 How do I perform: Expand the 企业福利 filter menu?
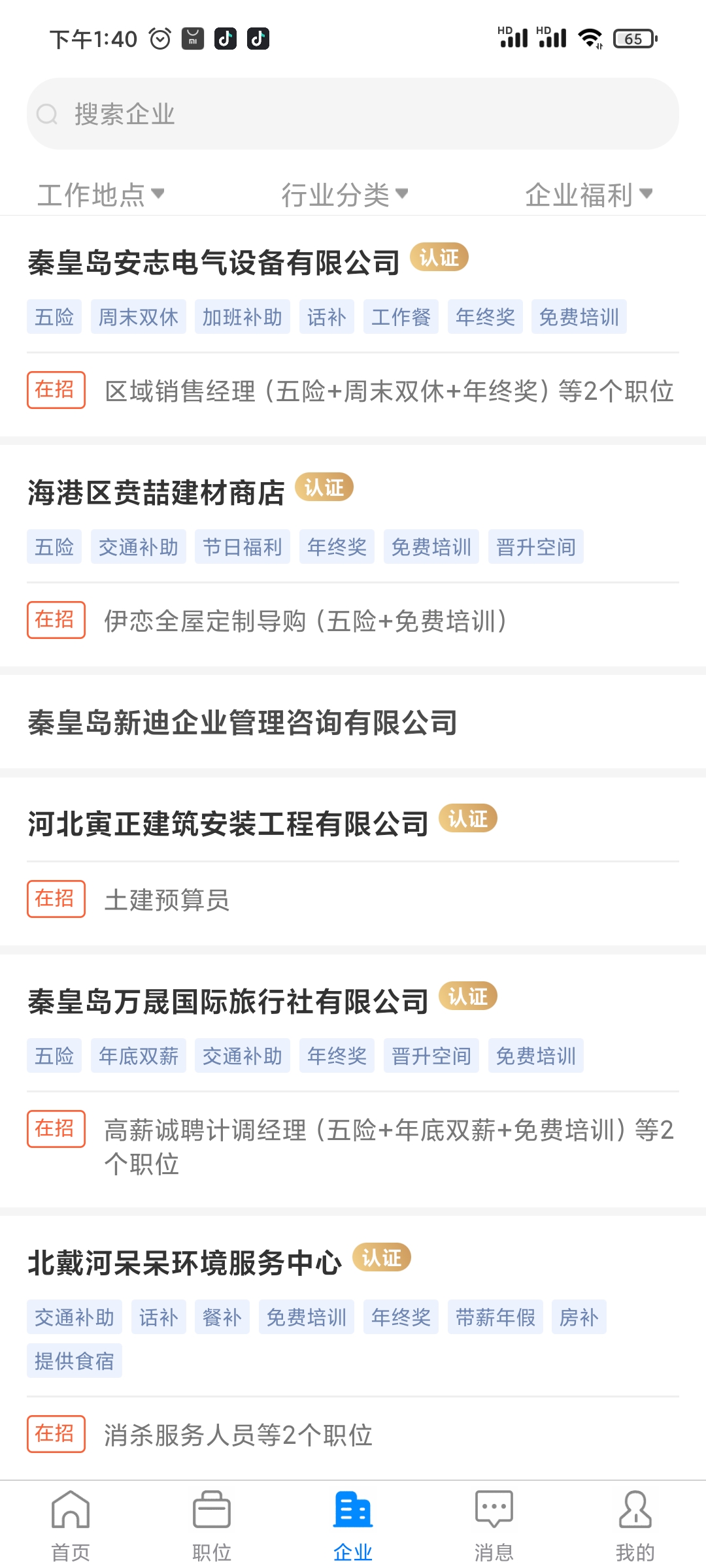click(588, 193)
